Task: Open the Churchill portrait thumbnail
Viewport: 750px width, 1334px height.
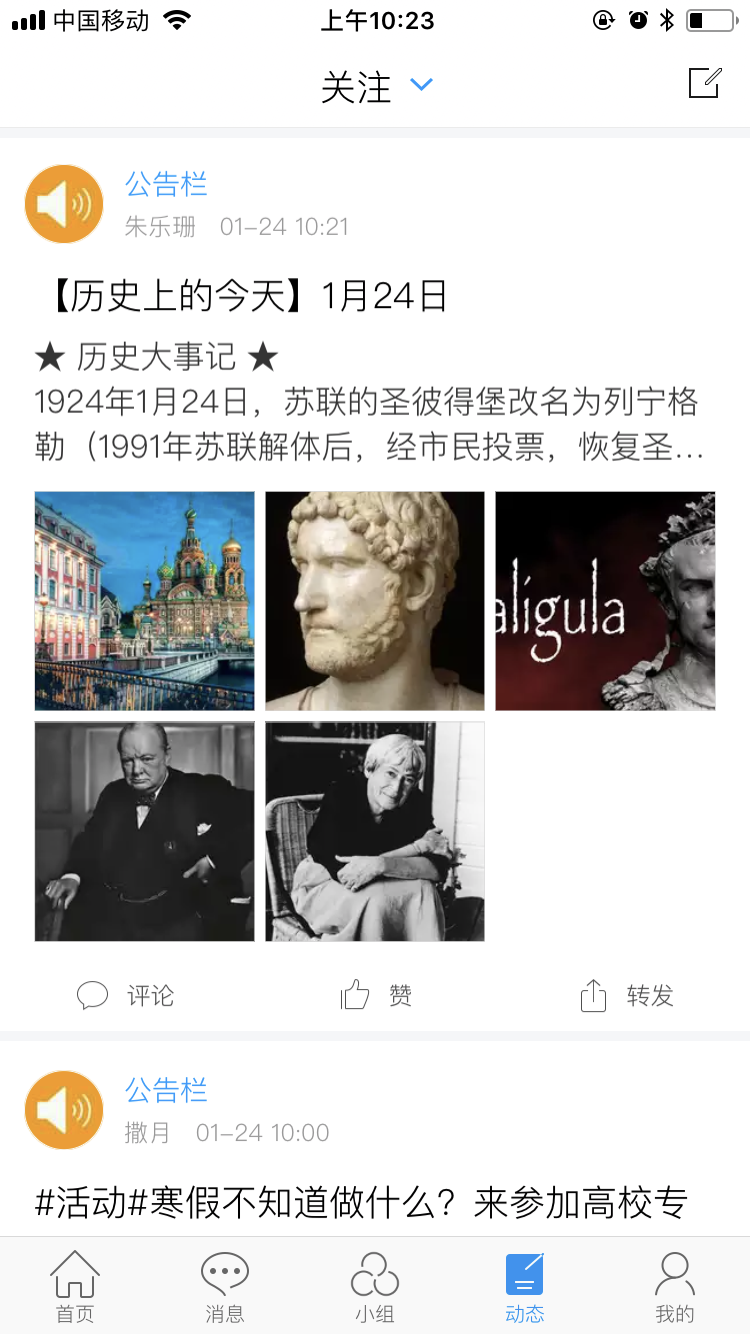Action: tap(144, 831)
